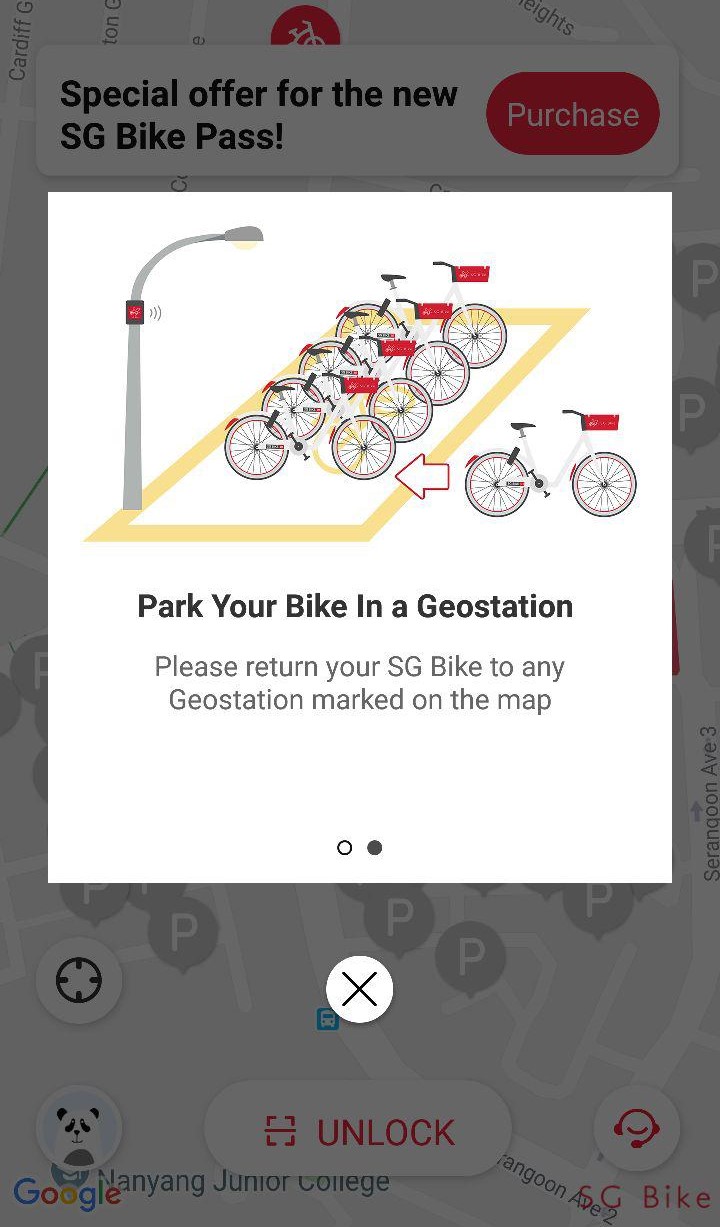This screenshot has width=720, height=1227.
Task: Open the panda profile avatar
Action: 79,1128
